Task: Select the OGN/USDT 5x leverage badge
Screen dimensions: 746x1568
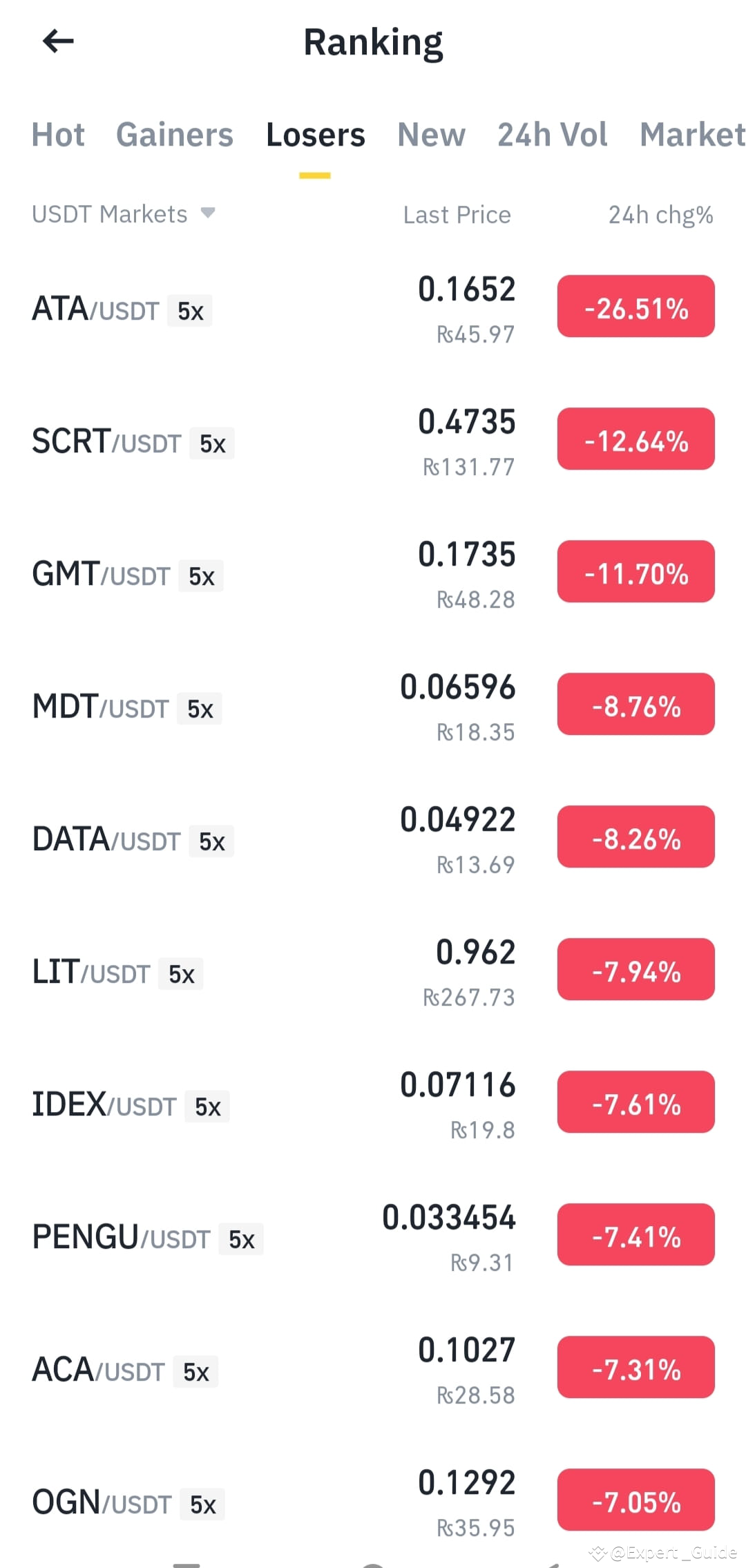Action: 203,1504
